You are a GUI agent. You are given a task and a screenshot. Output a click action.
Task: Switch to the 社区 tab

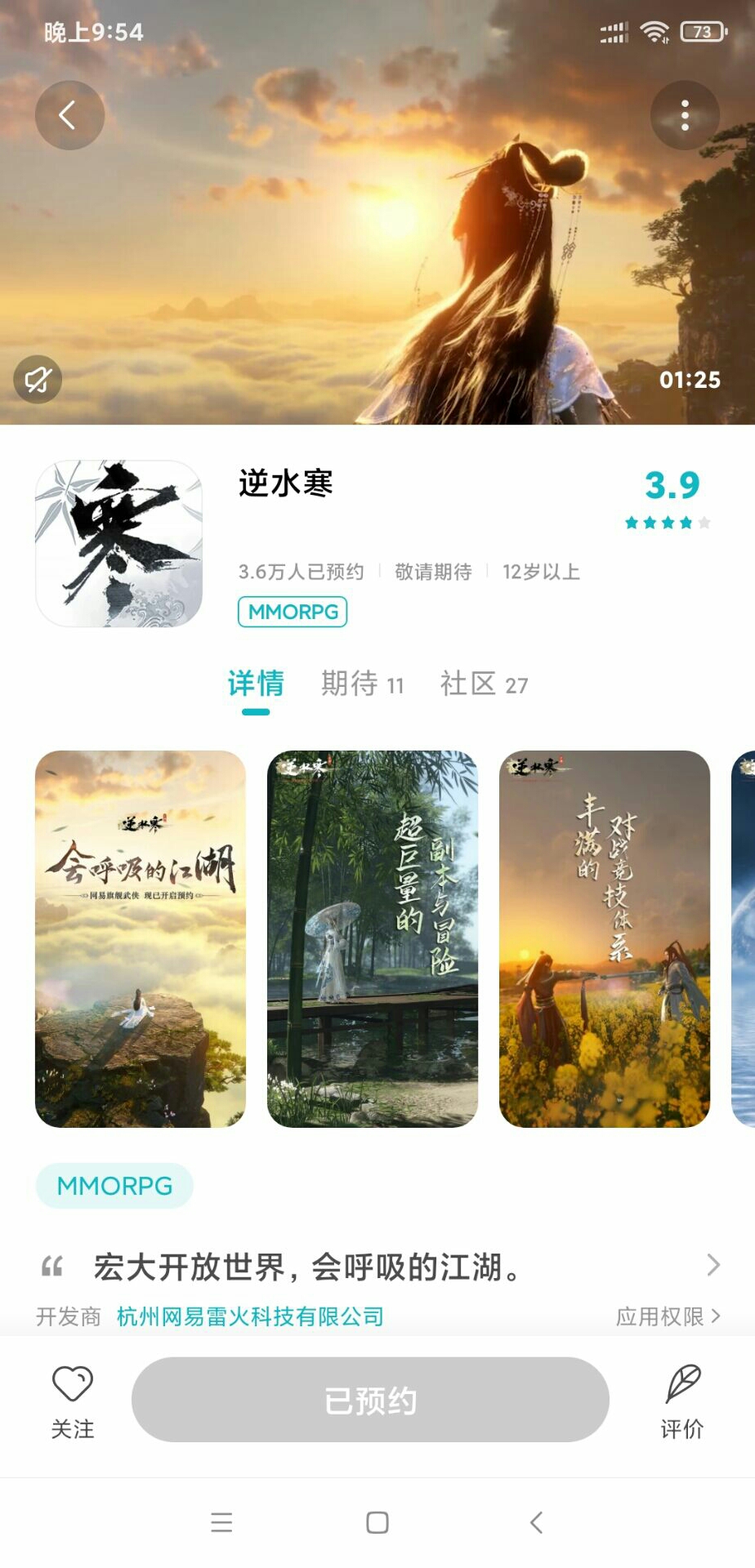pos(484,684)
